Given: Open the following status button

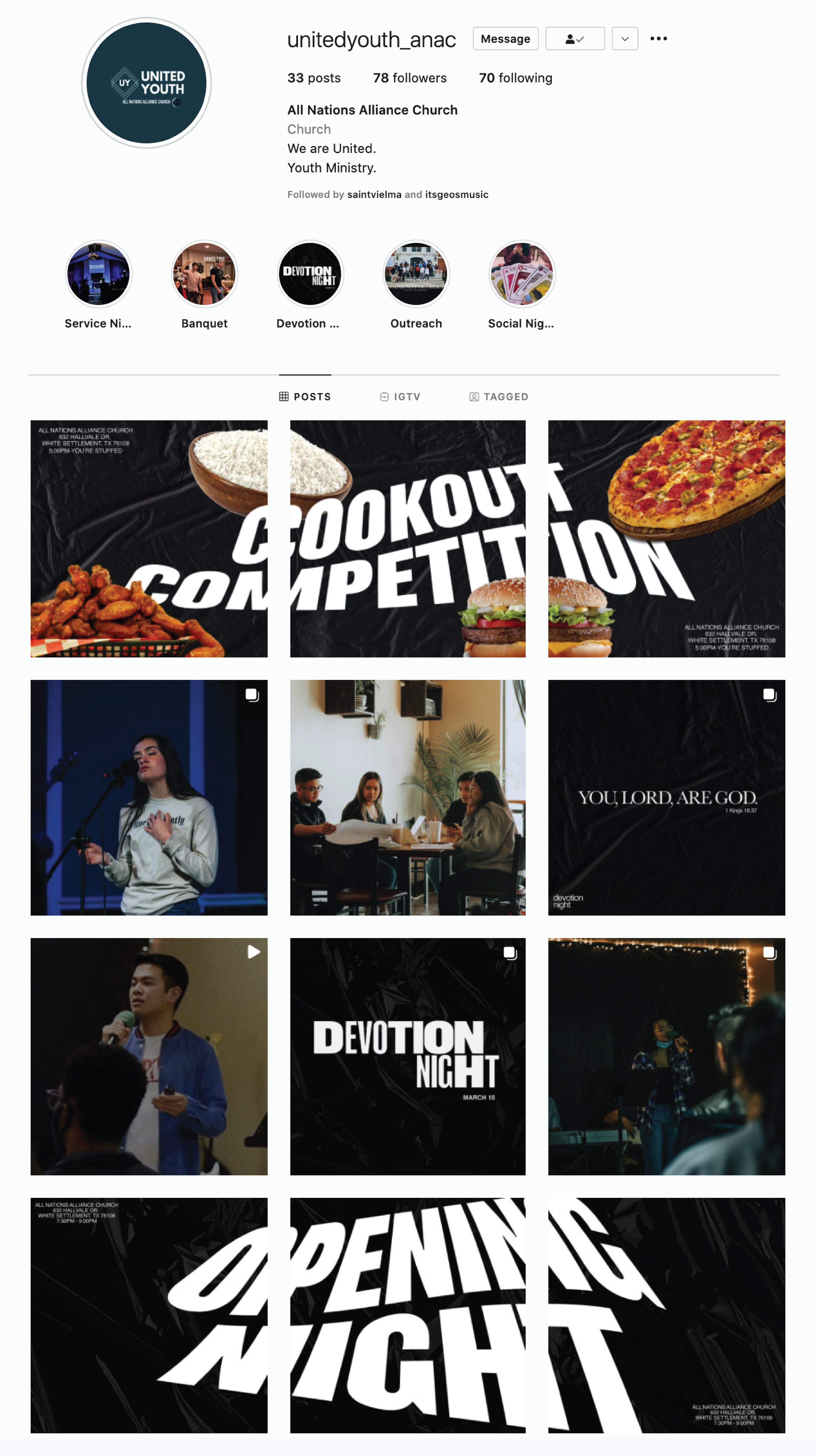Looking at the screenshot, I should coord(575,38).
